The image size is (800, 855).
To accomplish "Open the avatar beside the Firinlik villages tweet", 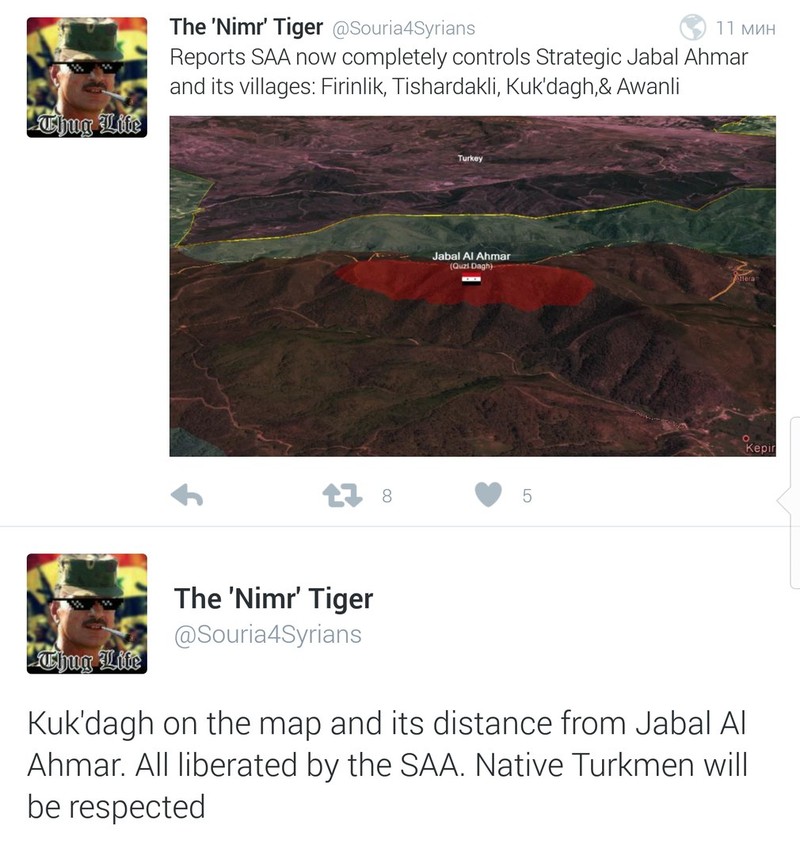I will (87, 77).
